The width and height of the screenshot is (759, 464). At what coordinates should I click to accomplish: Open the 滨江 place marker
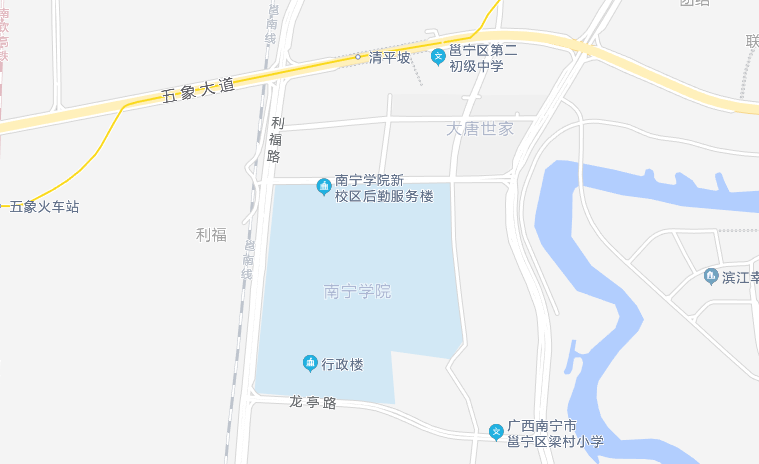(x=711, y=276)
